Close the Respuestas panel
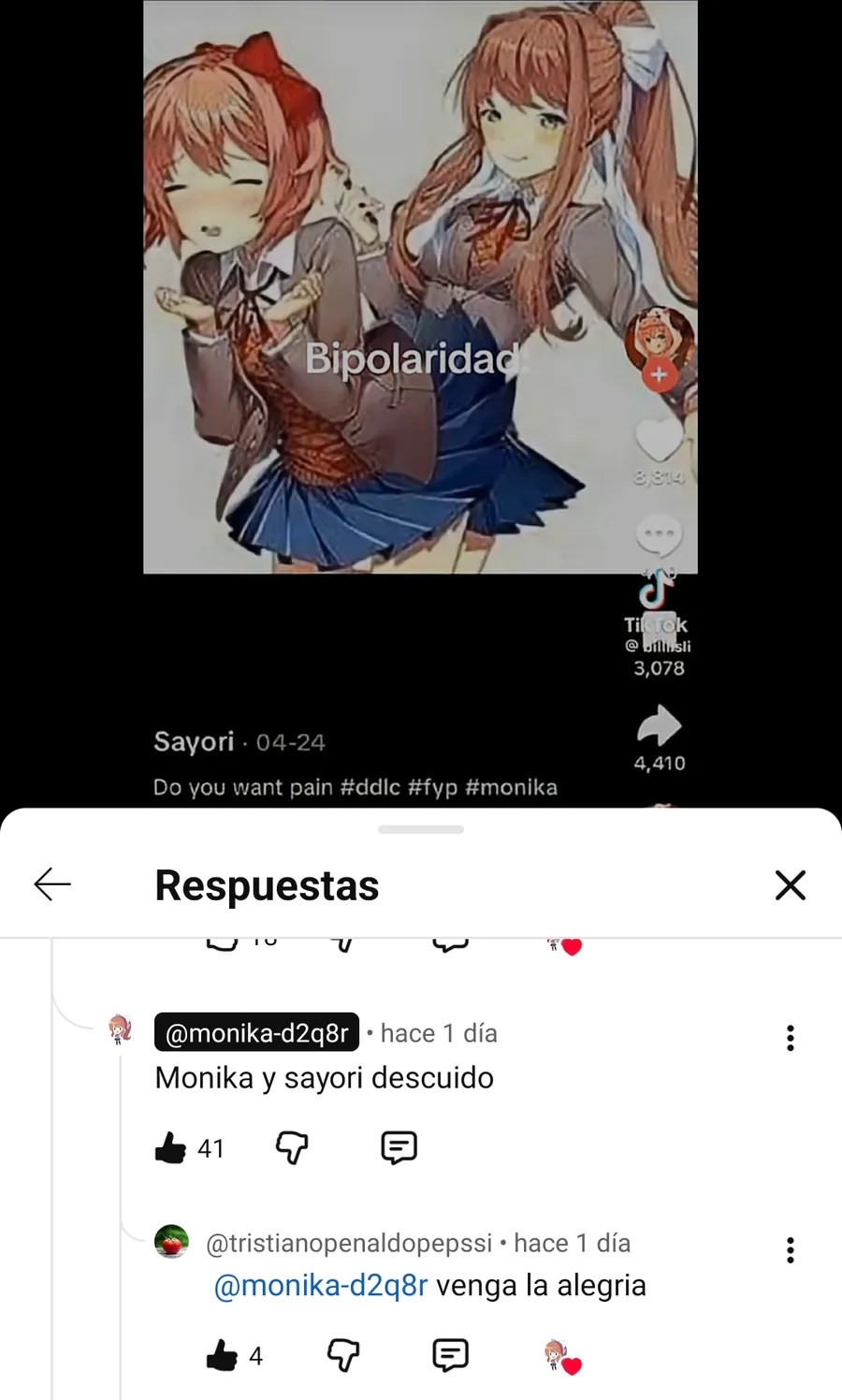 [790, 884]
